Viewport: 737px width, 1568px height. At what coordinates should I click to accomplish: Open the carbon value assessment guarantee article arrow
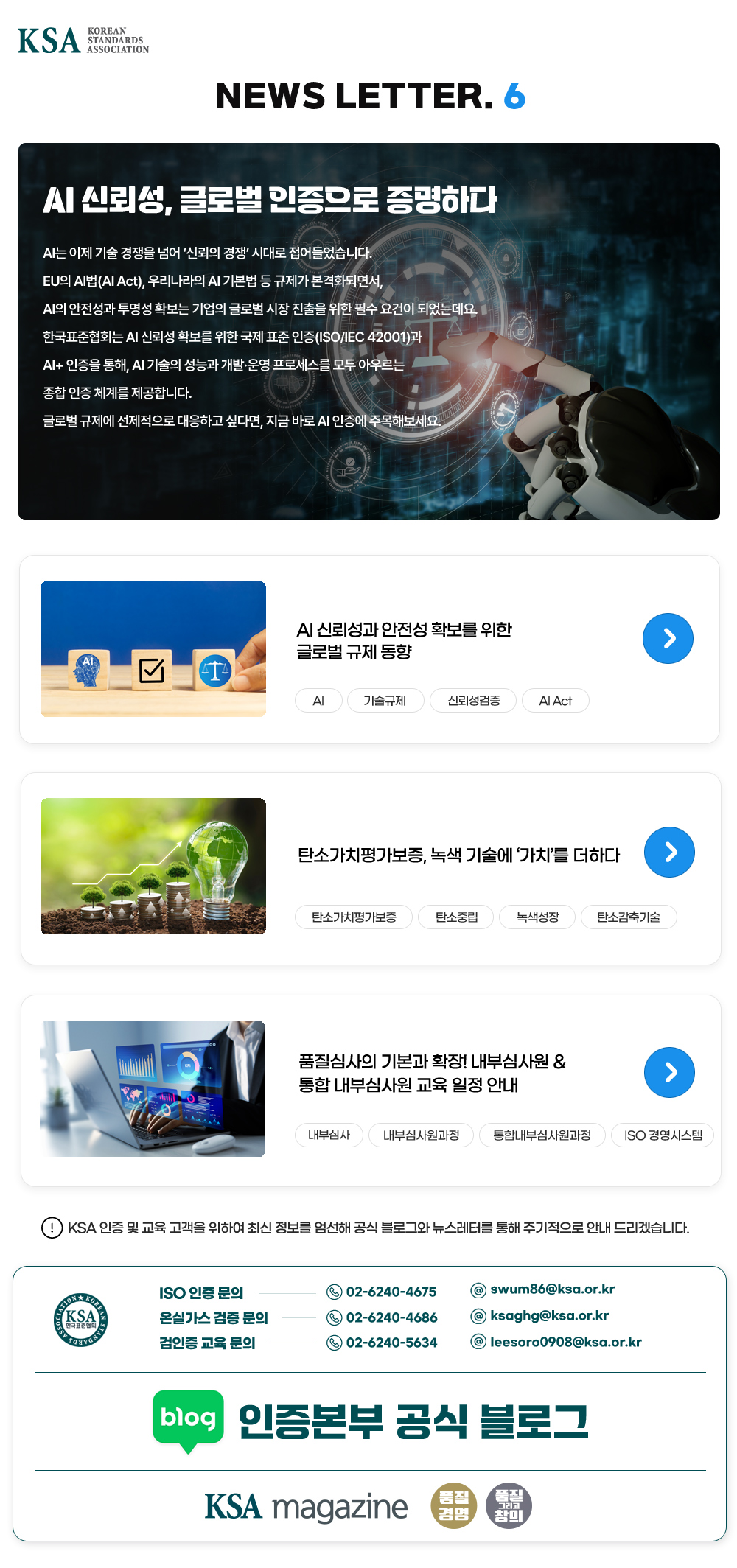pyautogui.click(x=669, y=852)
